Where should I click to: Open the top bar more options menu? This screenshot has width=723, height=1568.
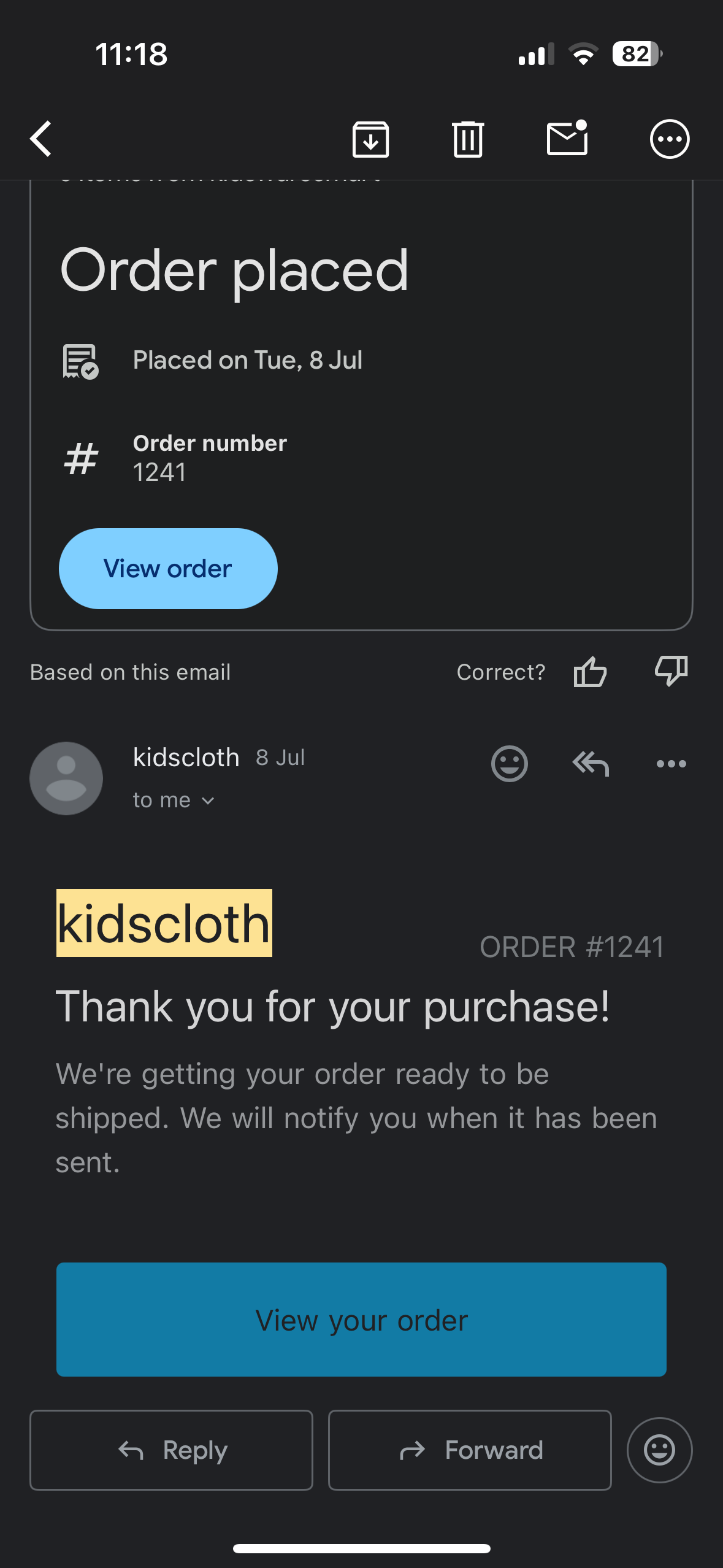pos(669,139)
